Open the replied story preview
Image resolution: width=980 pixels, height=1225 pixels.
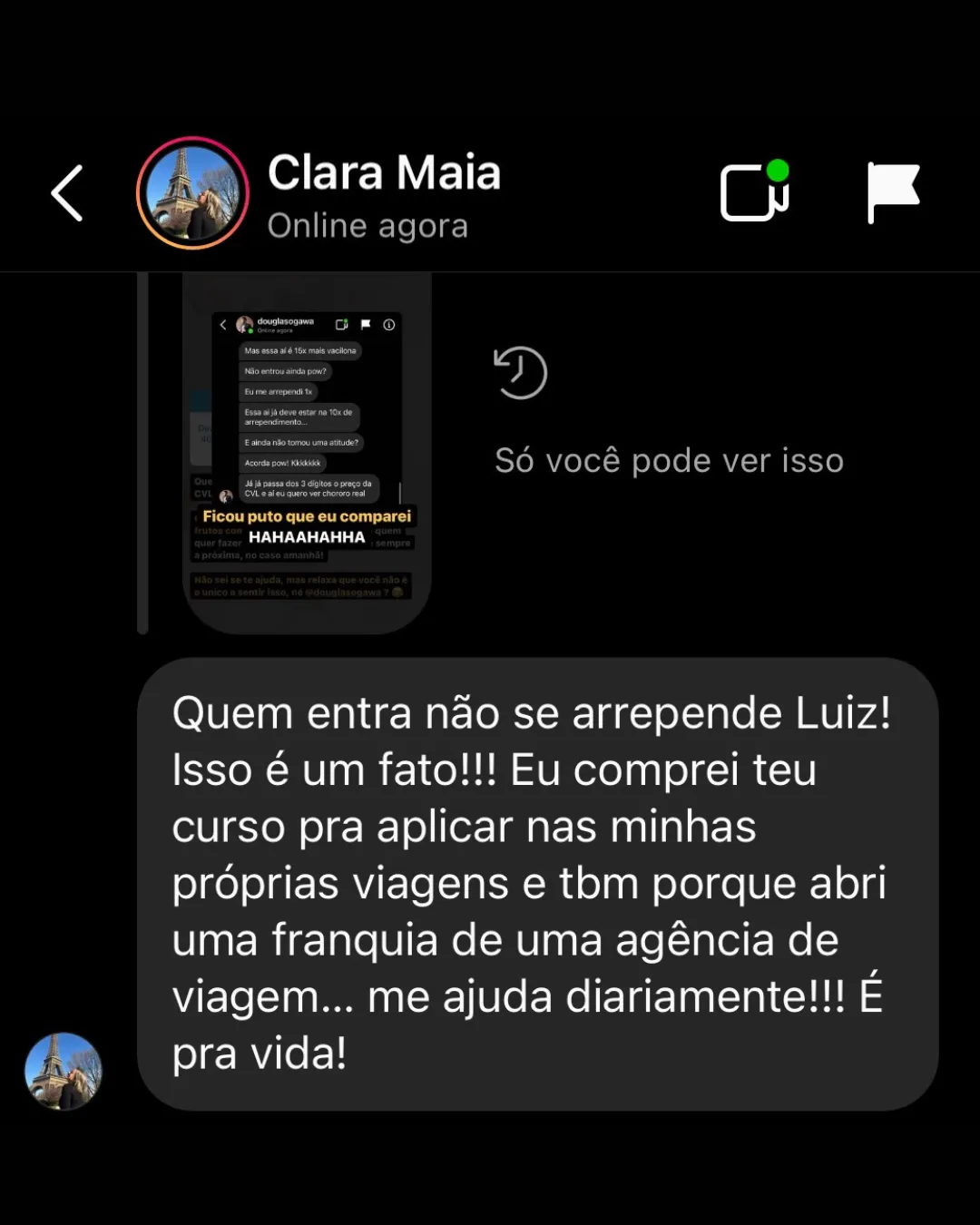[307, 454]
